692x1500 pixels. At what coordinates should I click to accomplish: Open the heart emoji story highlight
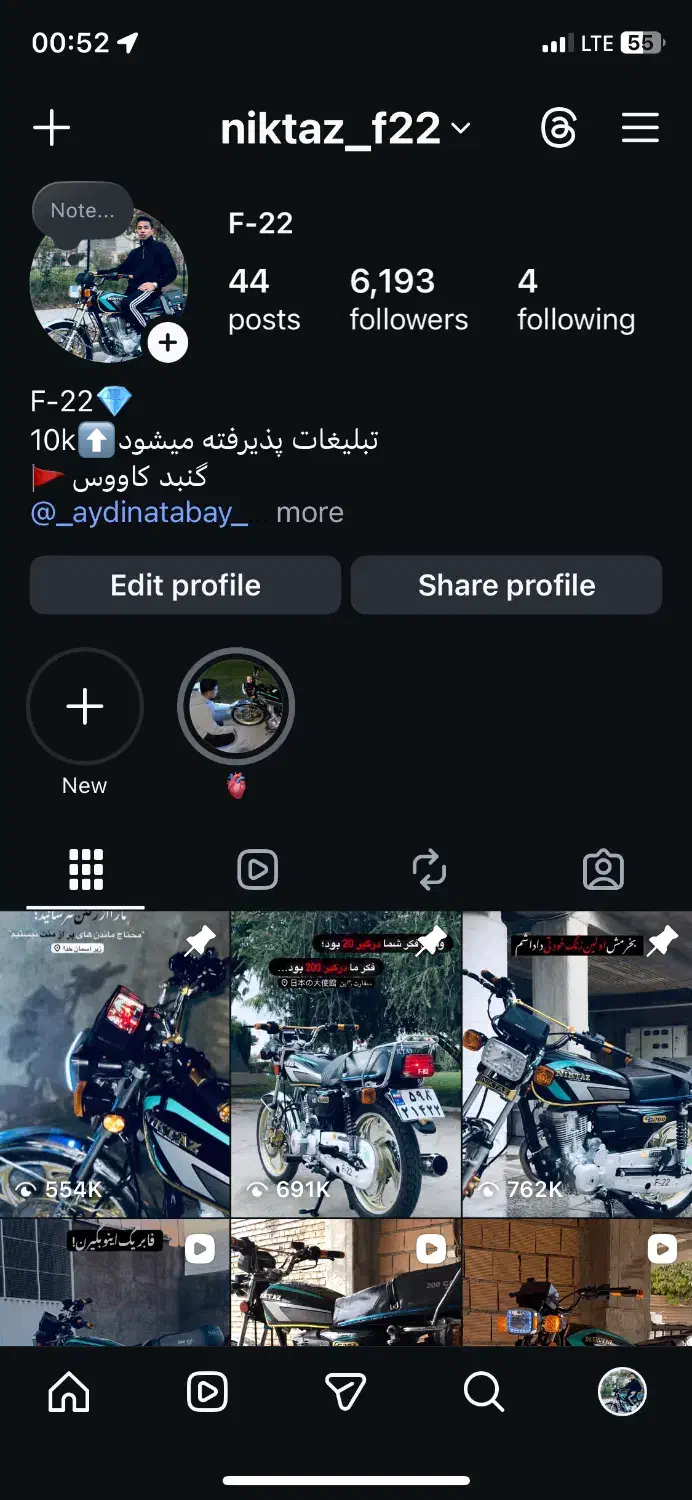(x=236, y=708)
